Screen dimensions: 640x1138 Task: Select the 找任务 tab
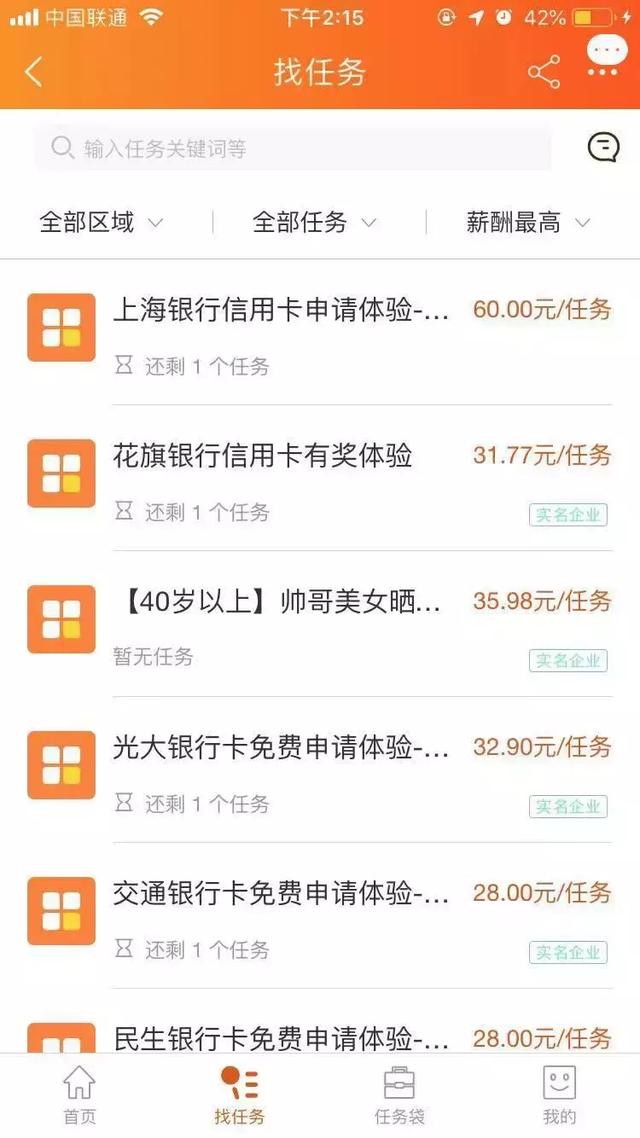tap(239, 1094)
